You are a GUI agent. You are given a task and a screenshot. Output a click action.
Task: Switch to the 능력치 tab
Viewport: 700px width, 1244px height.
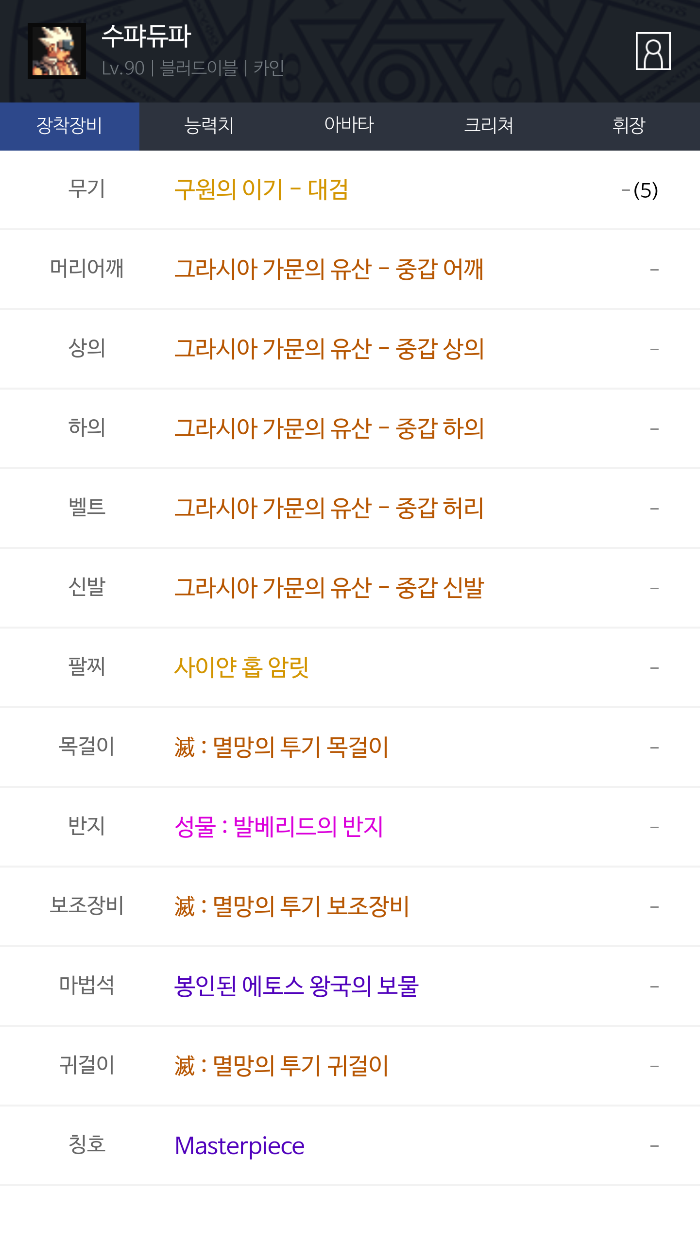pos(209,126)
